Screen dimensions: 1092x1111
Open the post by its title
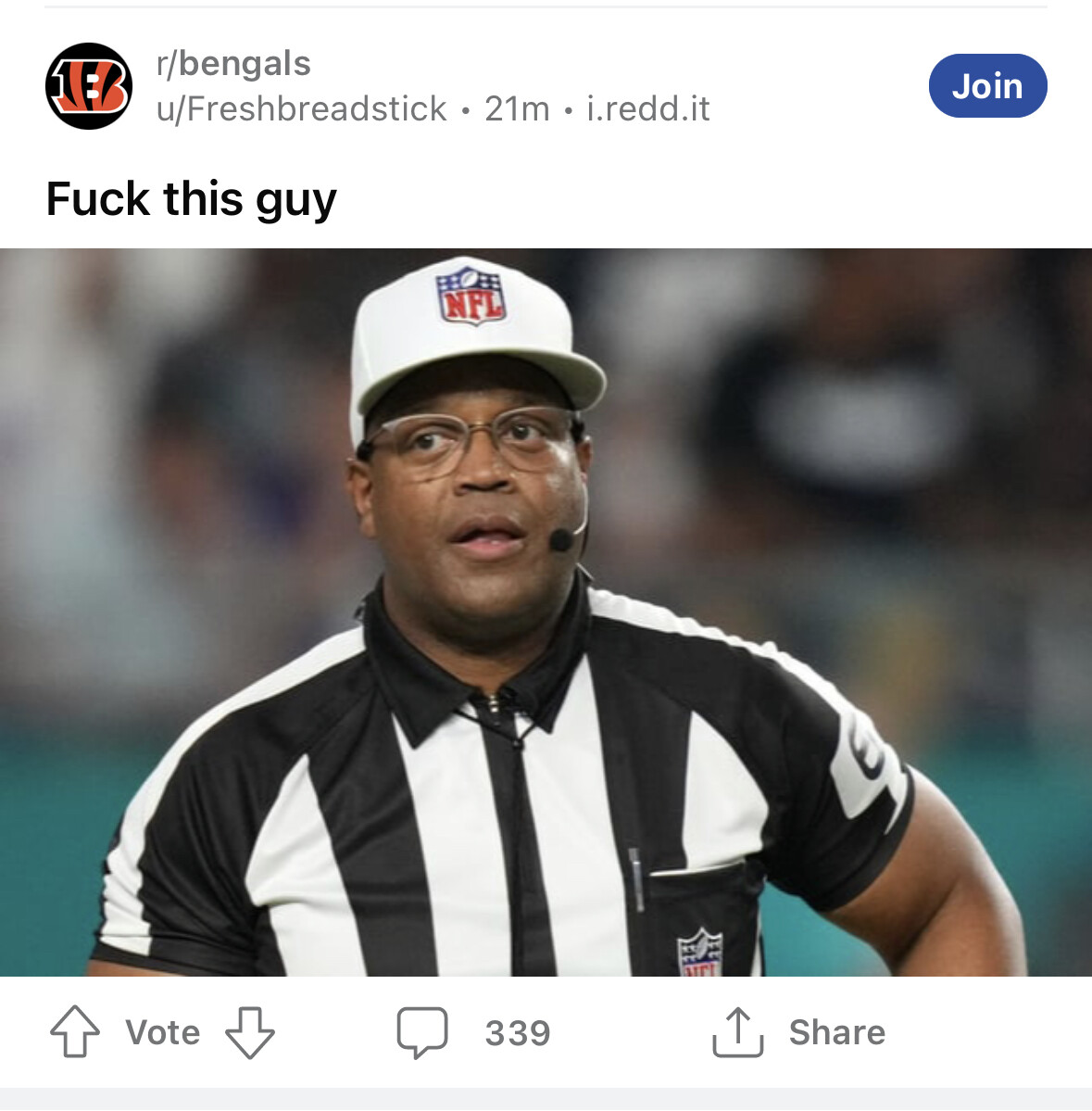point(192,199)
